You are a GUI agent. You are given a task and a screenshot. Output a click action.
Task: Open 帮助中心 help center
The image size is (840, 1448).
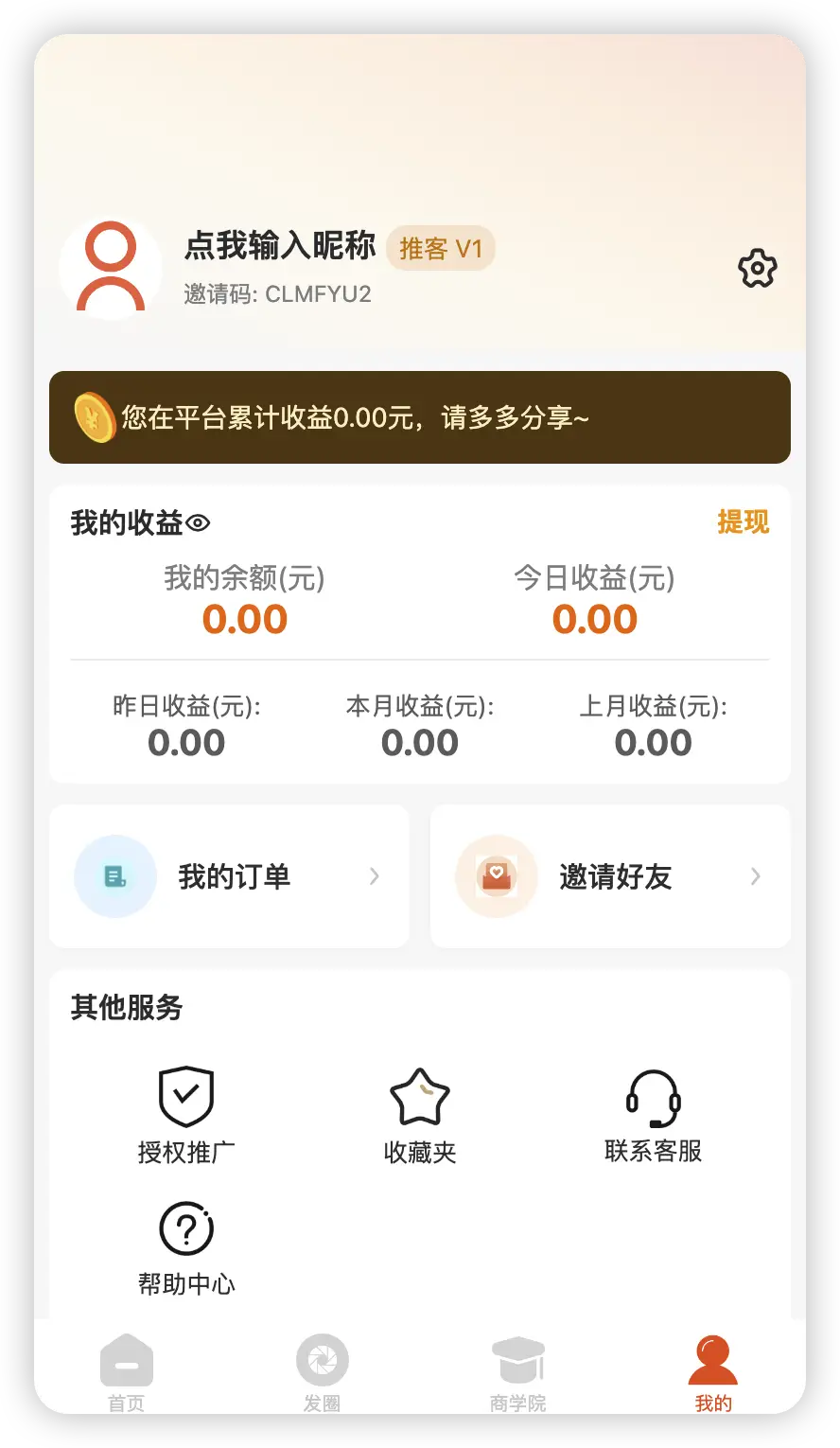tap(186, 1248)
